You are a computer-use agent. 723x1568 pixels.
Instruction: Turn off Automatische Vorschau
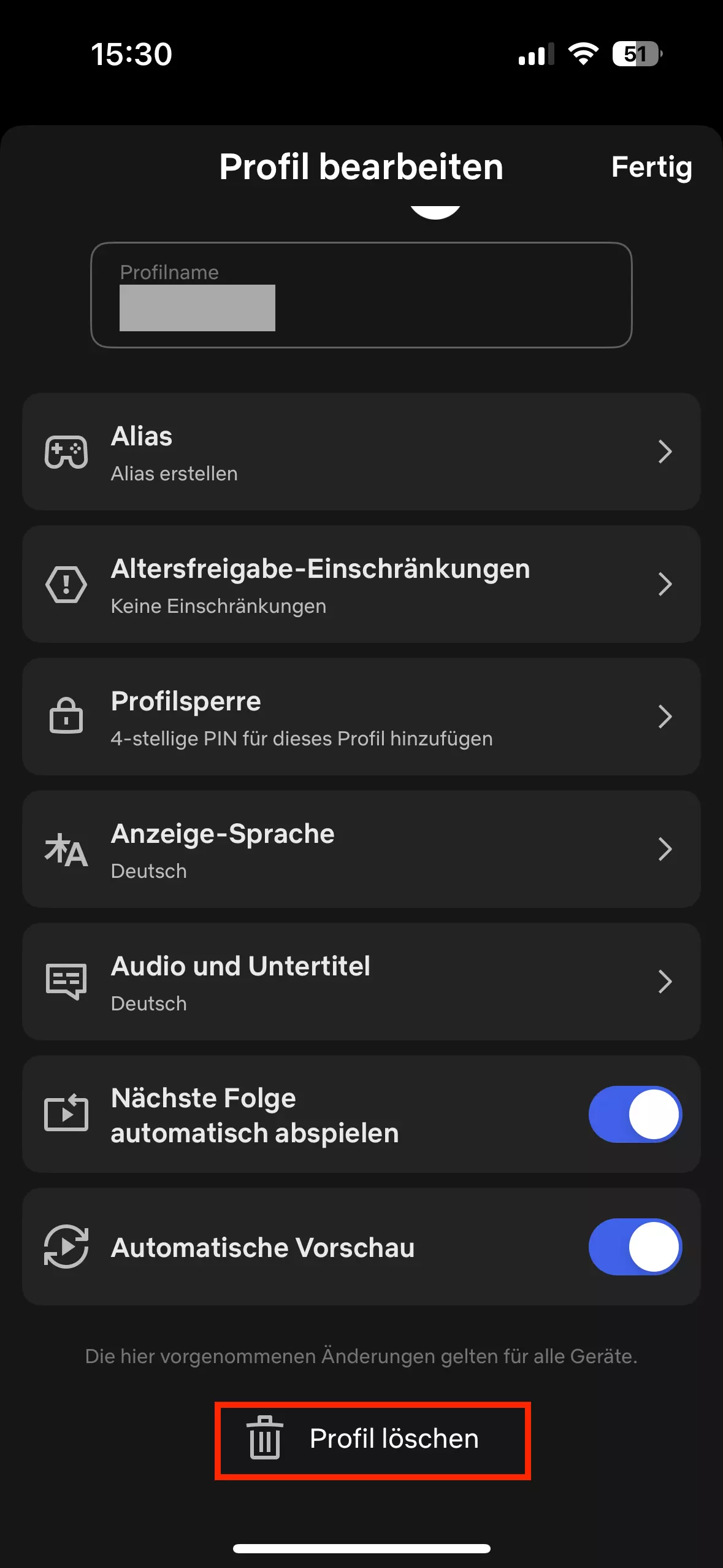pos(635,1247)
